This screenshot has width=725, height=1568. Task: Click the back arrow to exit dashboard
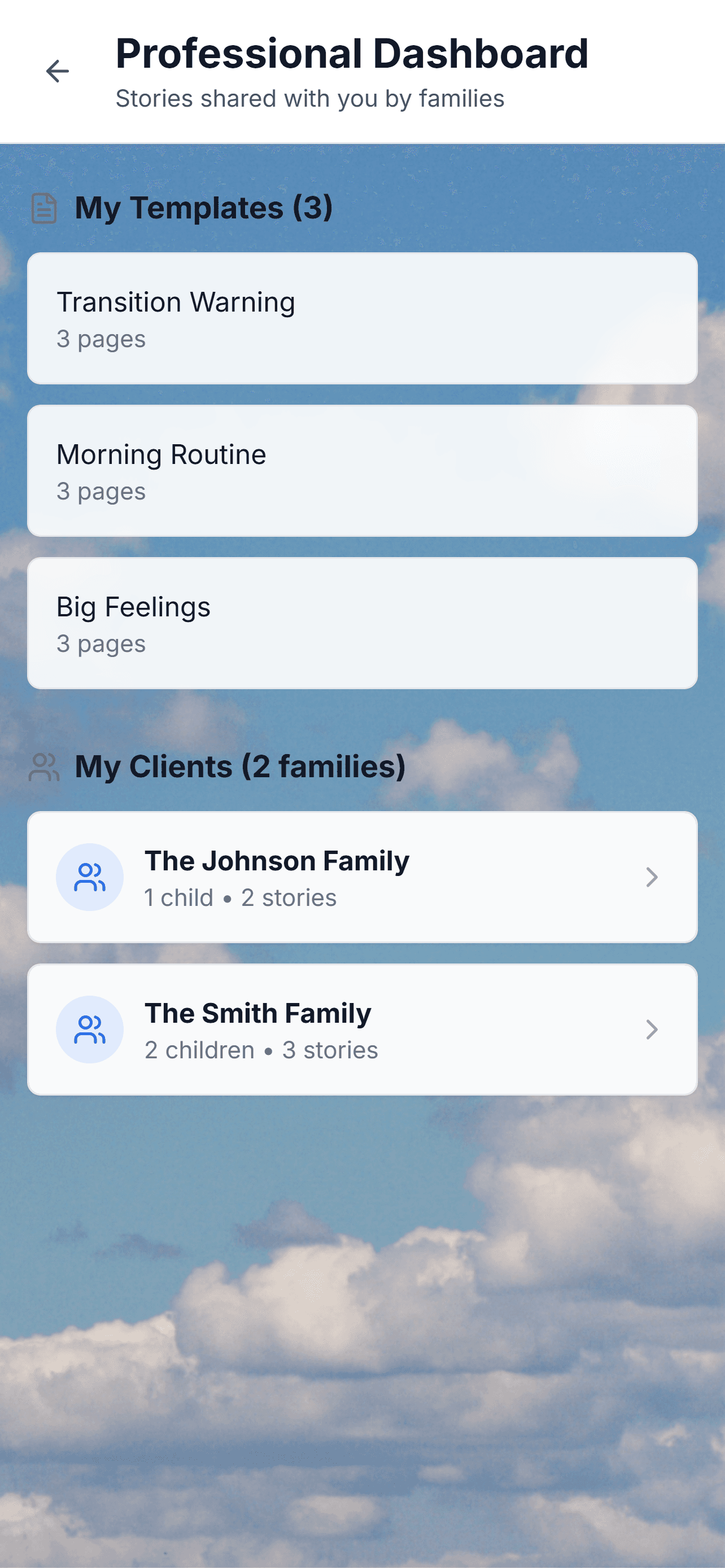tap(56, 71)
